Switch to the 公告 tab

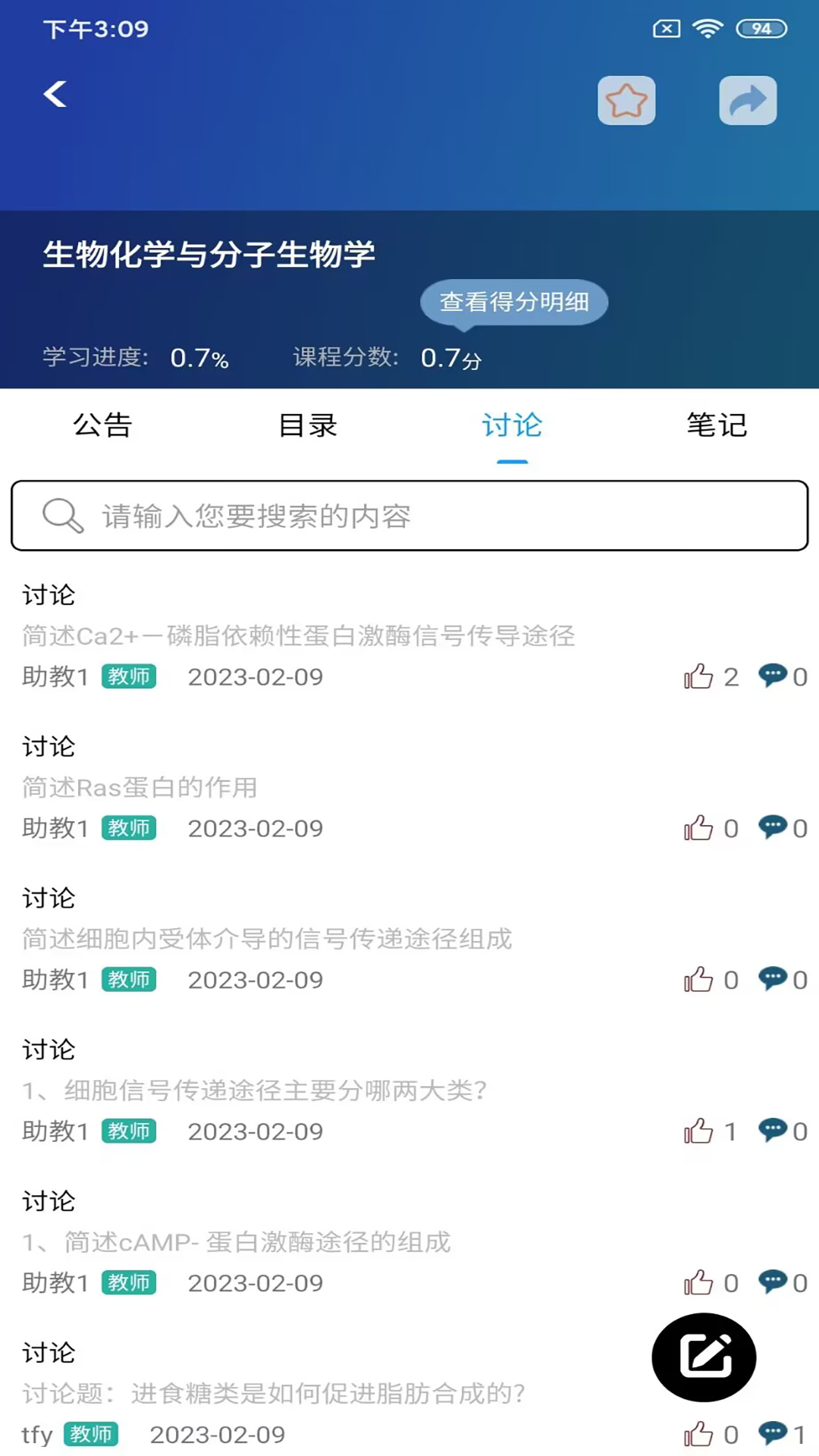click(103, 425)
